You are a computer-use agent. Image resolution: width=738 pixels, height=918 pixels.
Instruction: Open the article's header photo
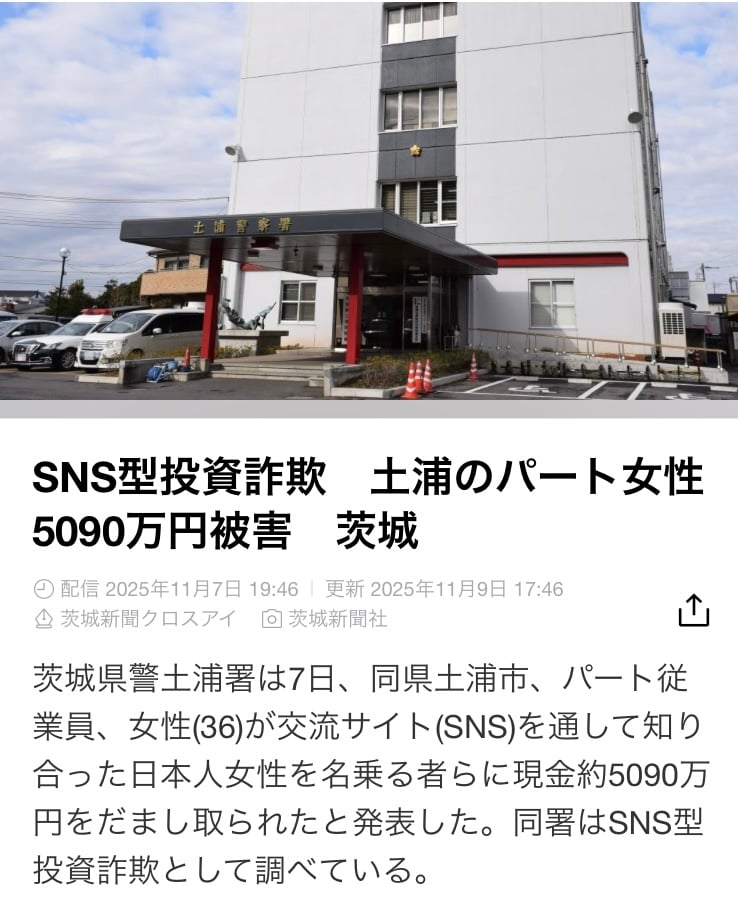coord(369,200)
